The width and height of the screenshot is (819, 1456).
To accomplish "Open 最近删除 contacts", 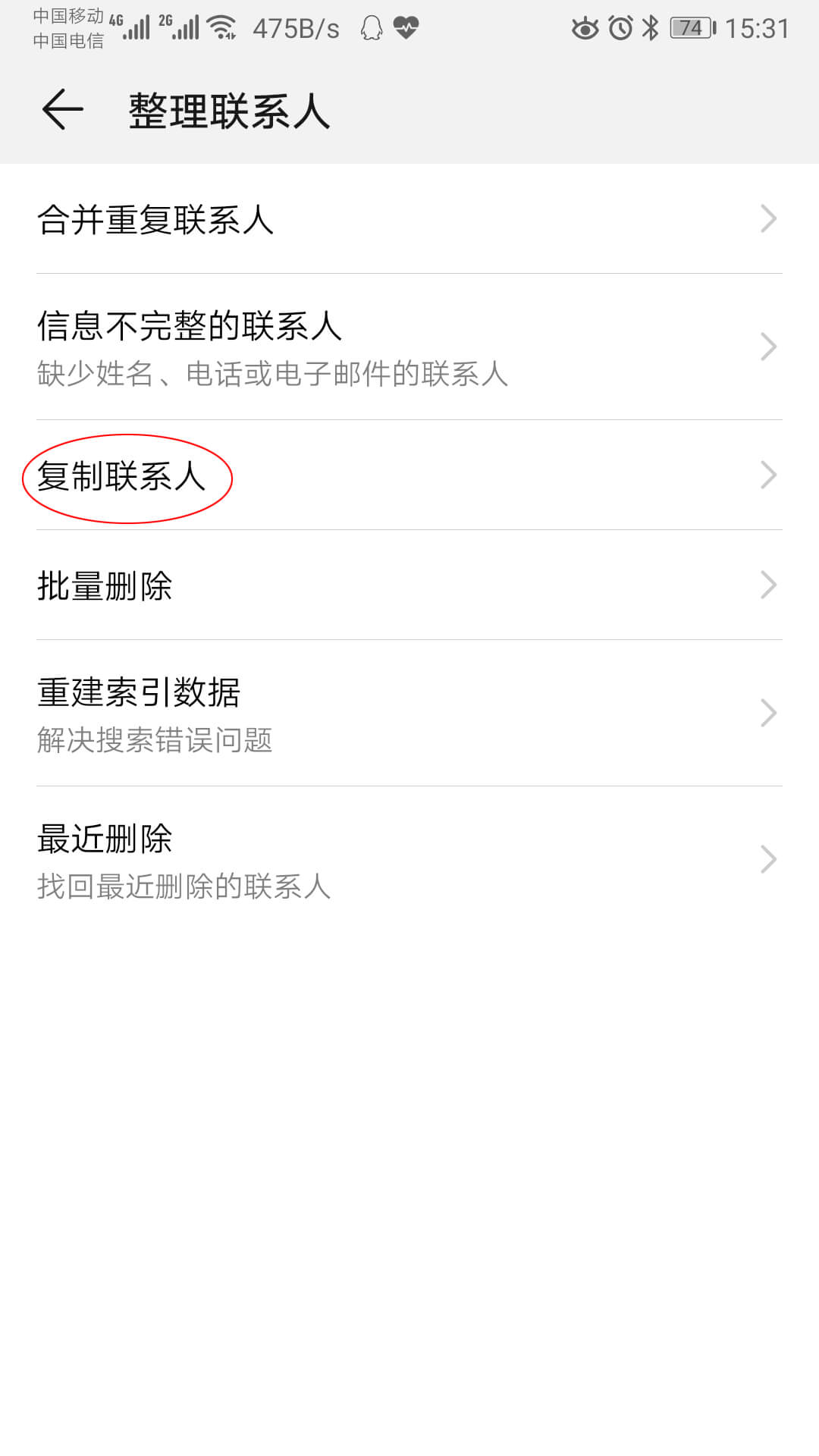I will (x=409, y=860).
